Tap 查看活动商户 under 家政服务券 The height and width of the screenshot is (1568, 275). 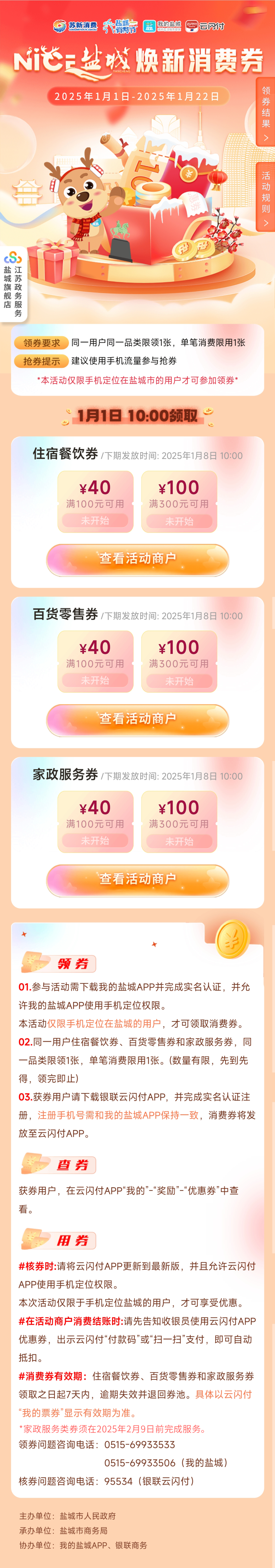pos(137,879)
